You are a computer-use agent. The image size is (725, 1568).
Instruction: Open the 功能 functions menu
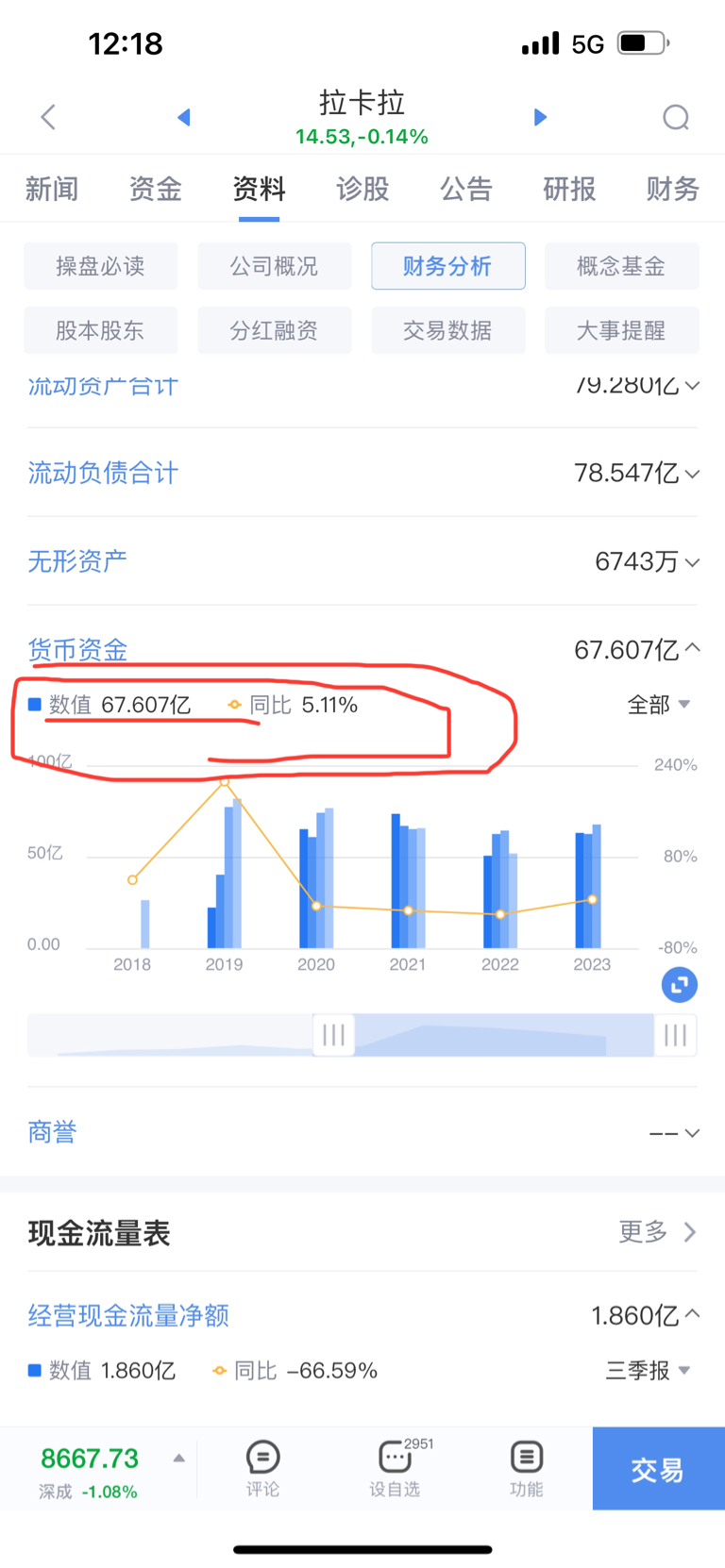(x=526, y=1468)
